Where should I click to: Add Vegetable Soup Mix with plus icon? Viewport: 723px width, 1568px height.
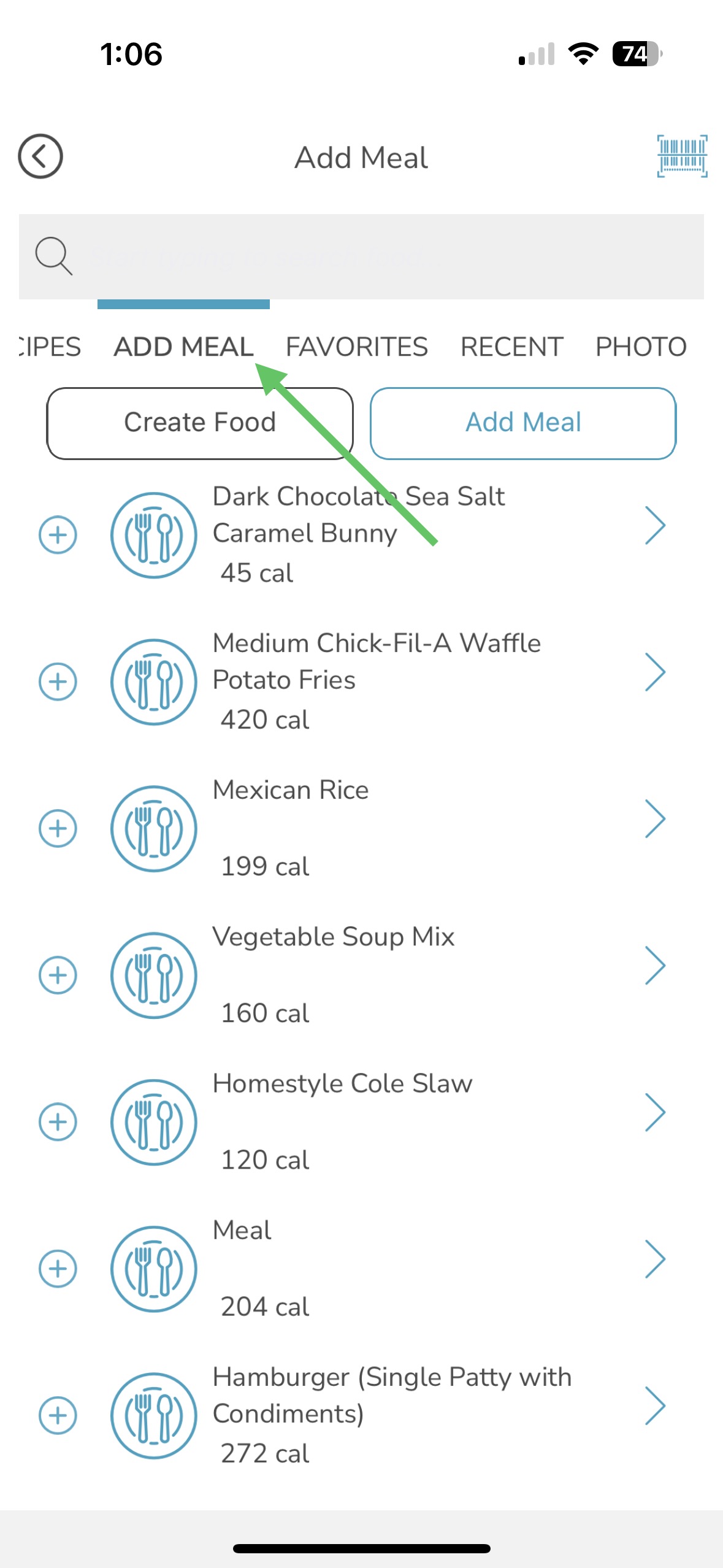pos(58,975)
